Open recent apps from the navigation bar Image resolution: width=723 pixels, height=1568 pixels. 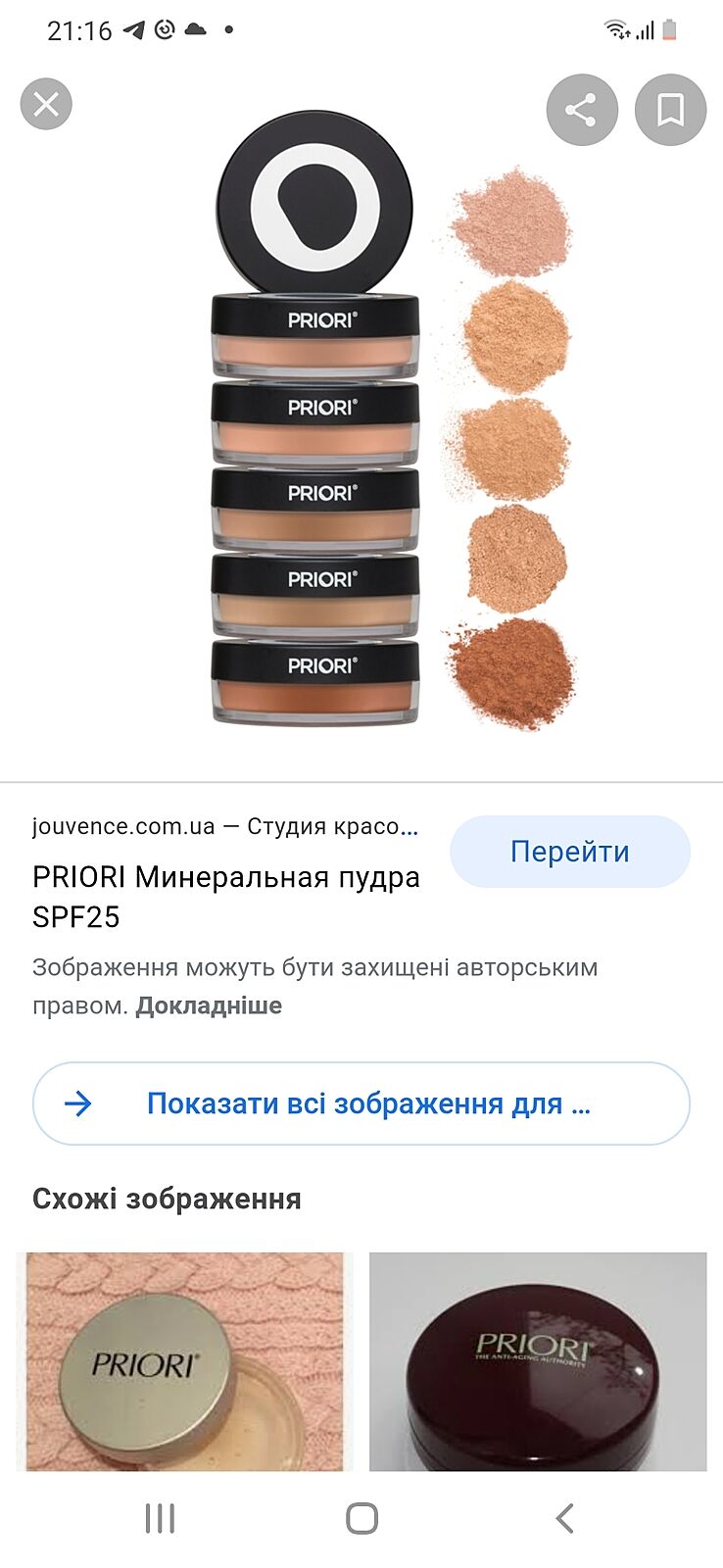tap(160, 1518)
